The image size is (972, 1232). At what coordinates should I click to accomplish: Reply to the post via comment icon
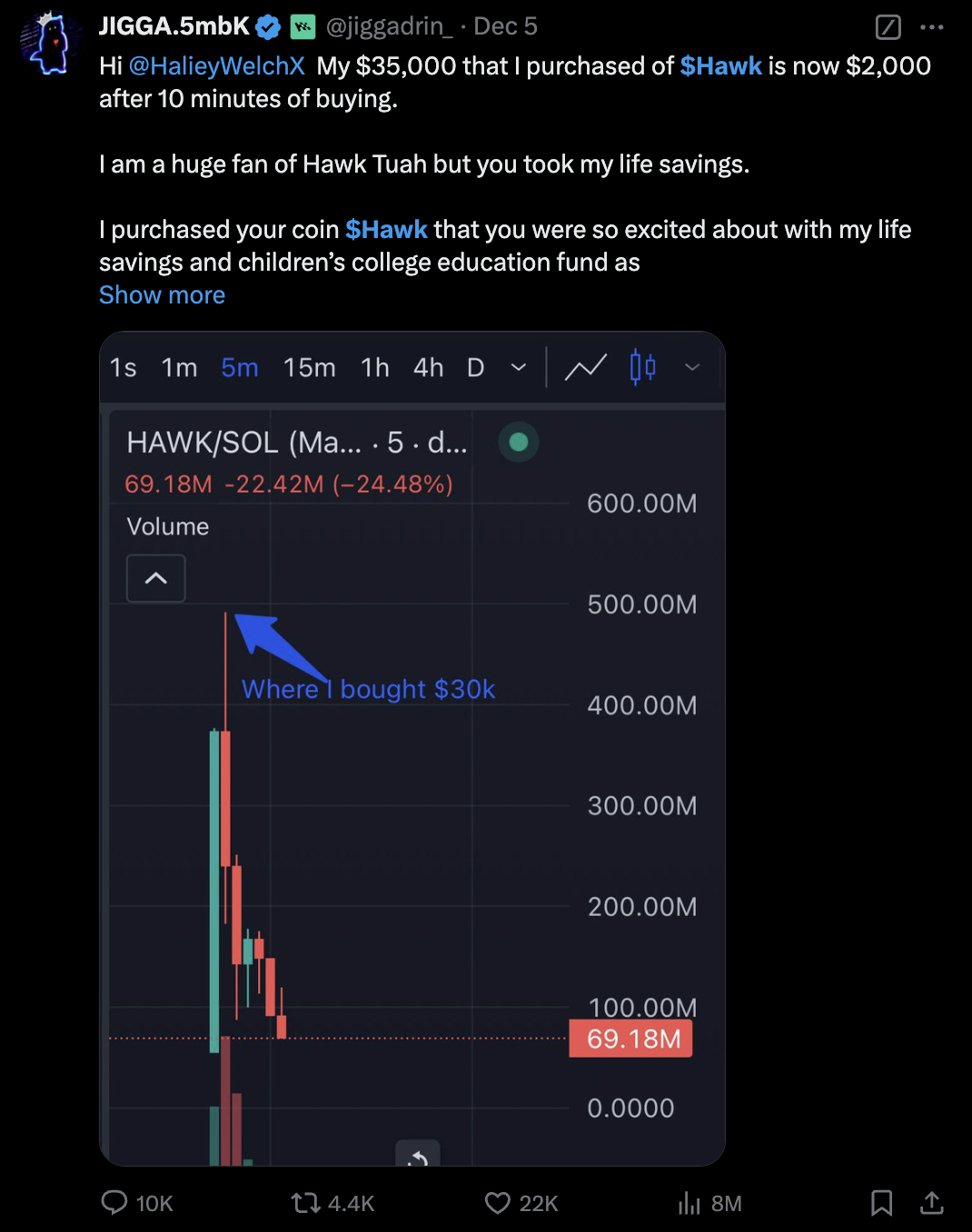(114, 1203)
